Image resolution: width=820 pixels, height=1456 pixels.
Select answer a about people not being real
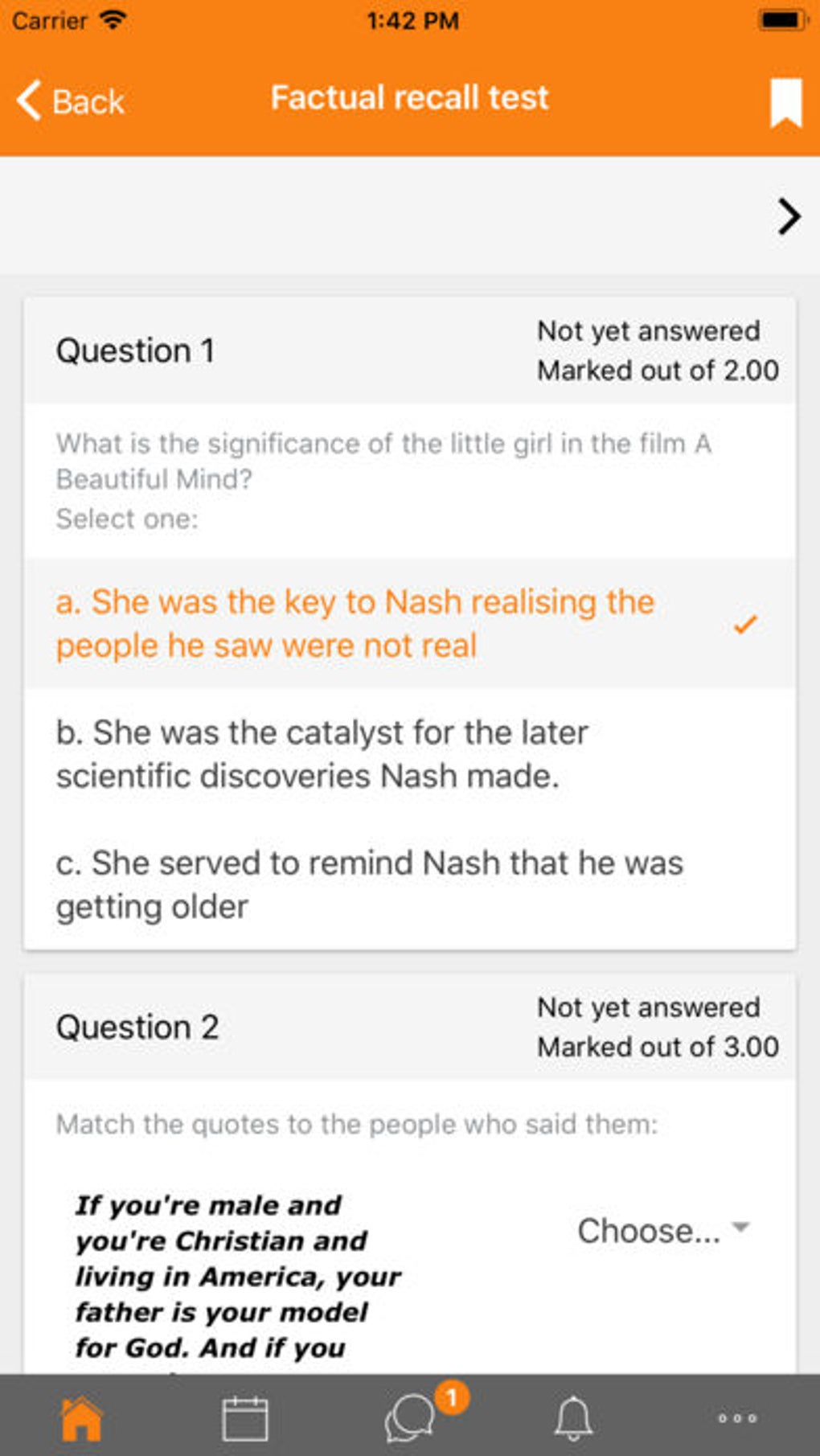pos(410,624)
